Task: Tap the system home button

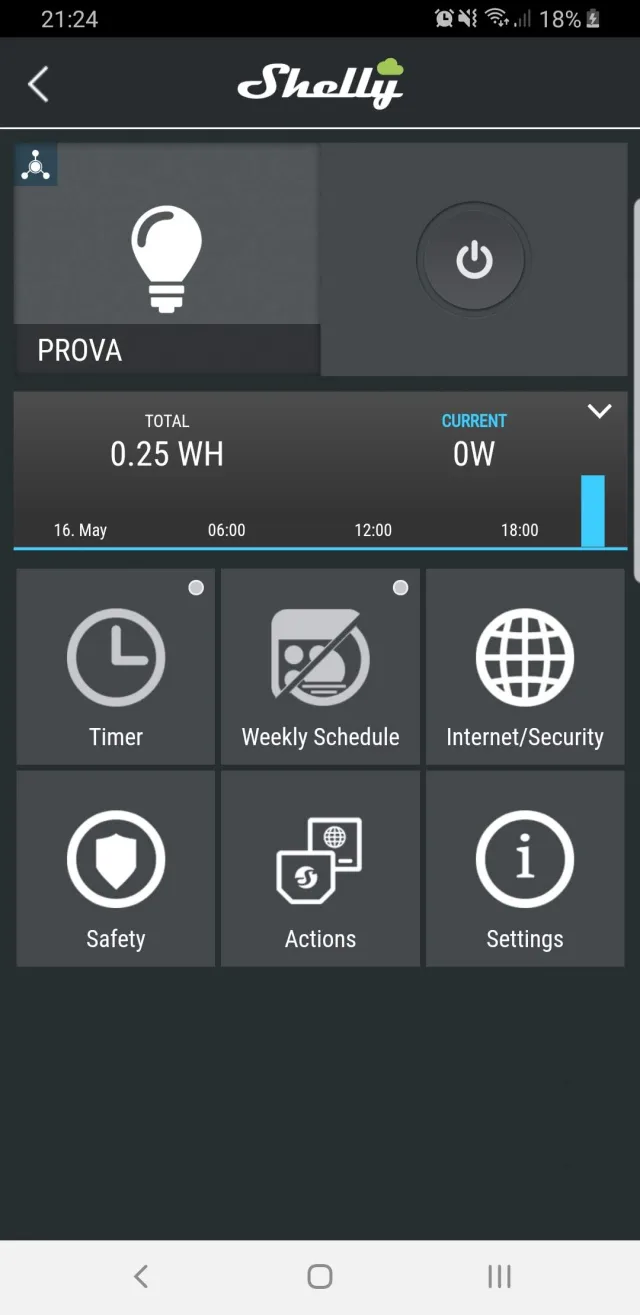Action: coord(320,1276)
